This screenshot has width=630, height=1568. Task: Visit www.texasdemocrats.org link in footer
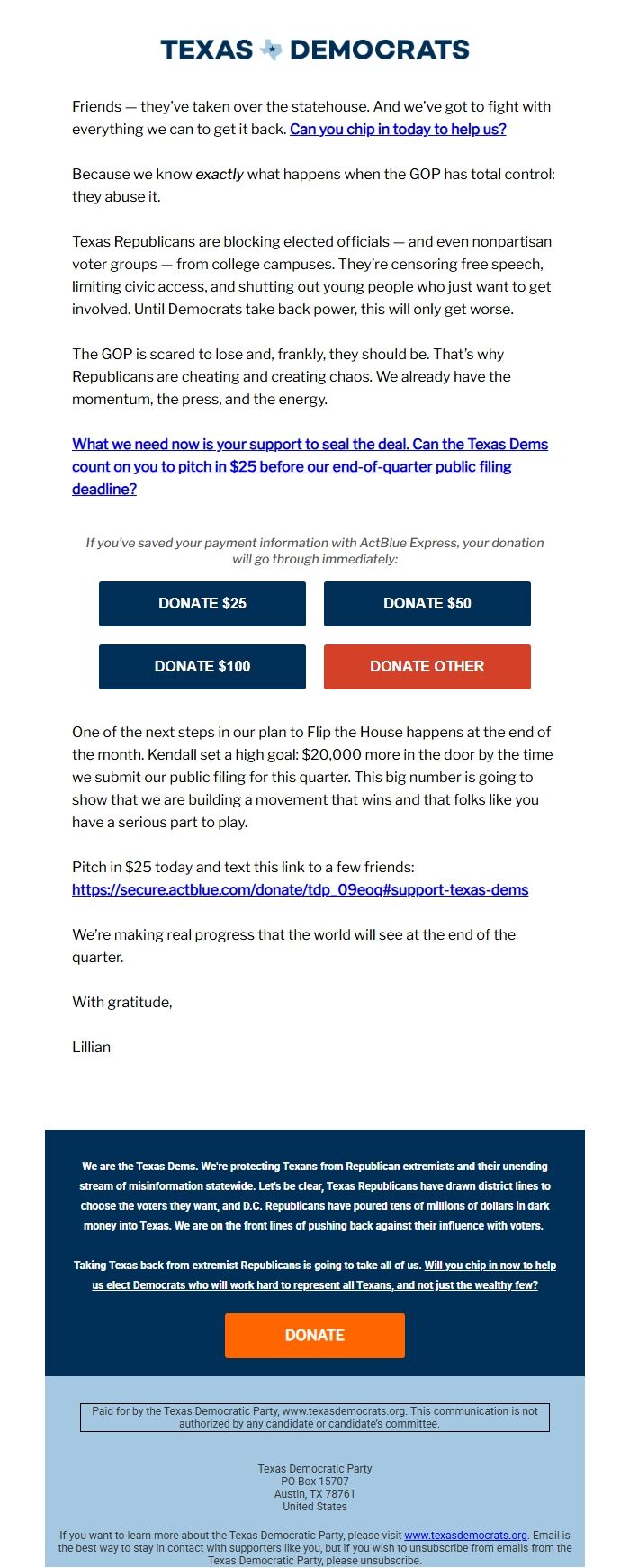465,1536
